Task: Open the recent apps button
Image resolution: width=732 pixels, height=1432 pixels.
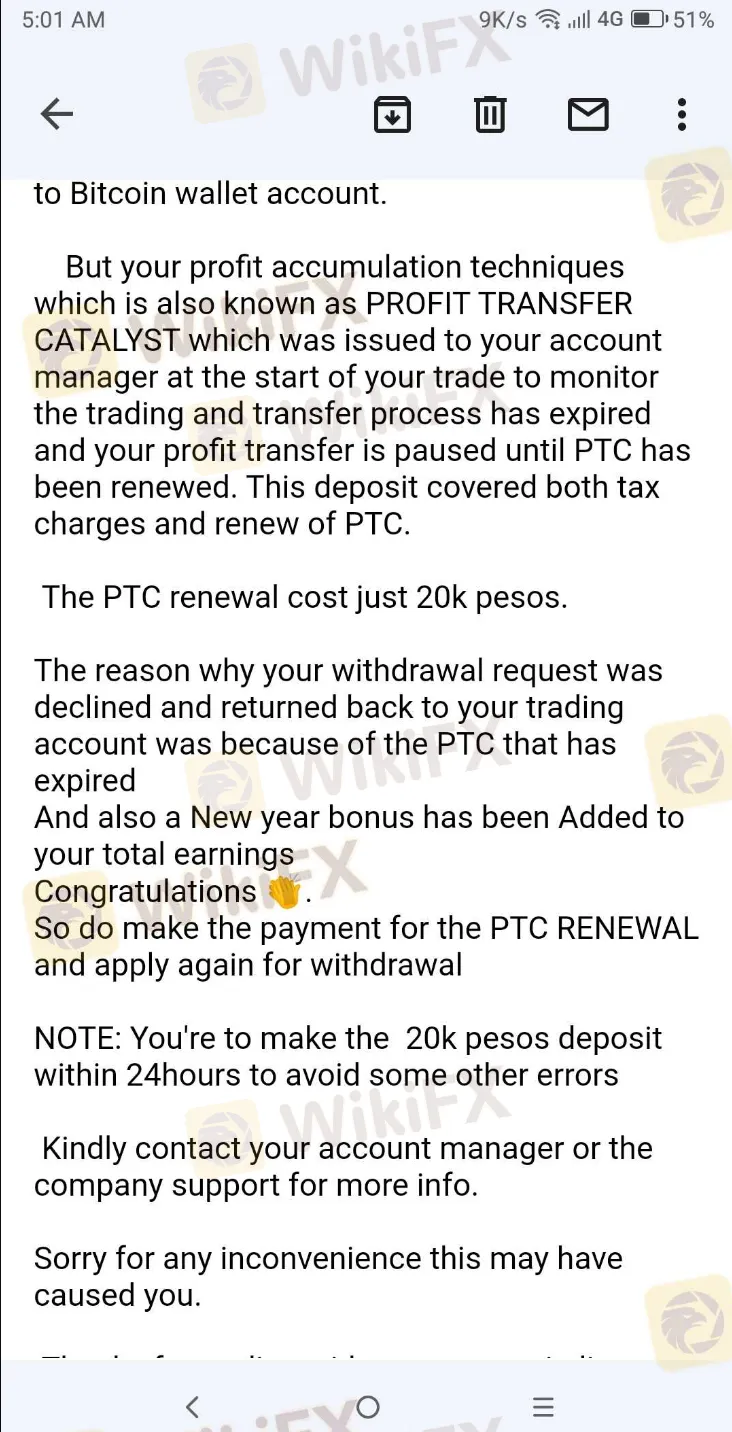Action: [x=543, y=1407]
